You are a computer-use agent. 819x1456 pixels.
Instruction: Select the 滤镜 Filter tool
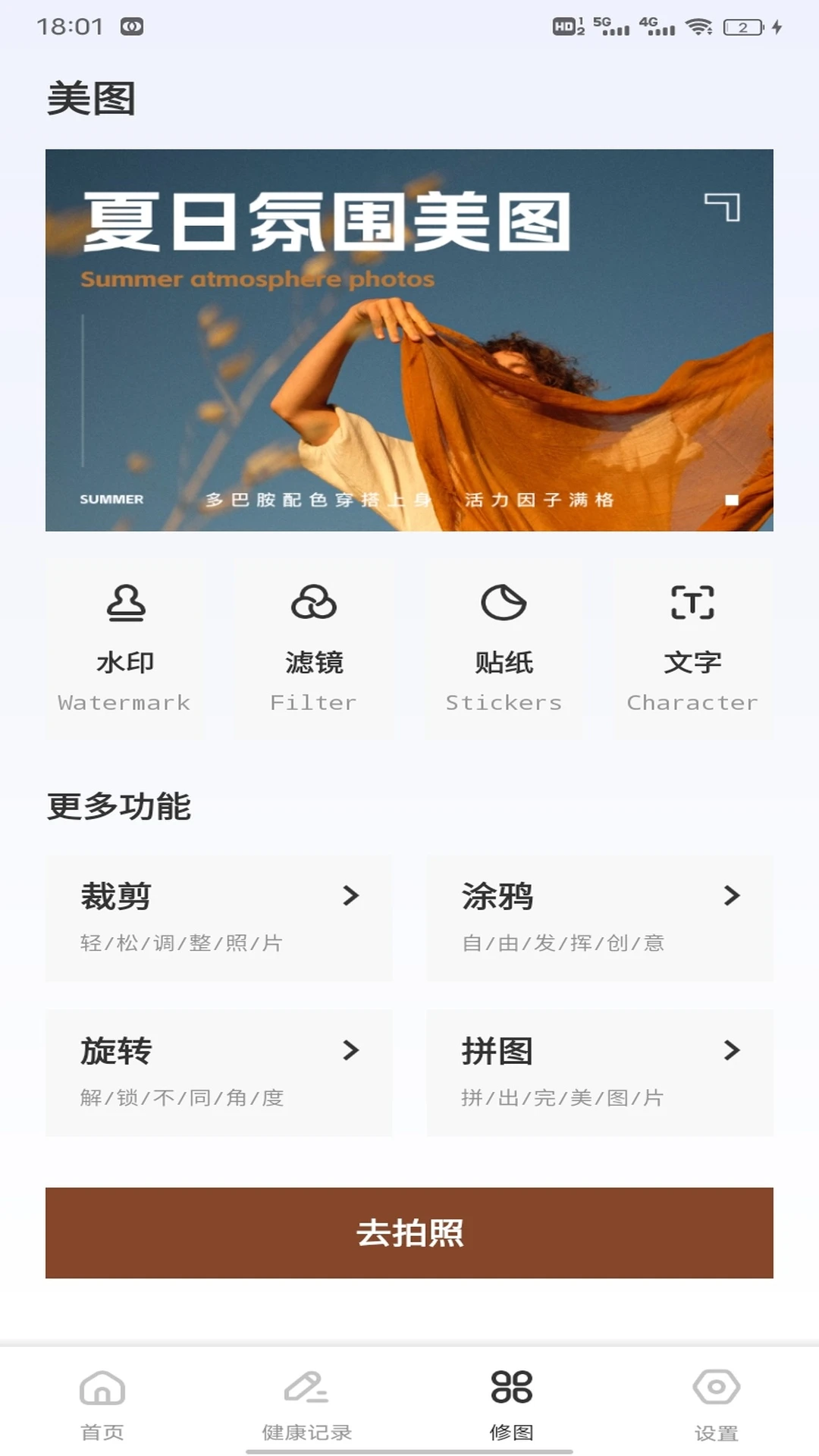click(x=314, y=648)
